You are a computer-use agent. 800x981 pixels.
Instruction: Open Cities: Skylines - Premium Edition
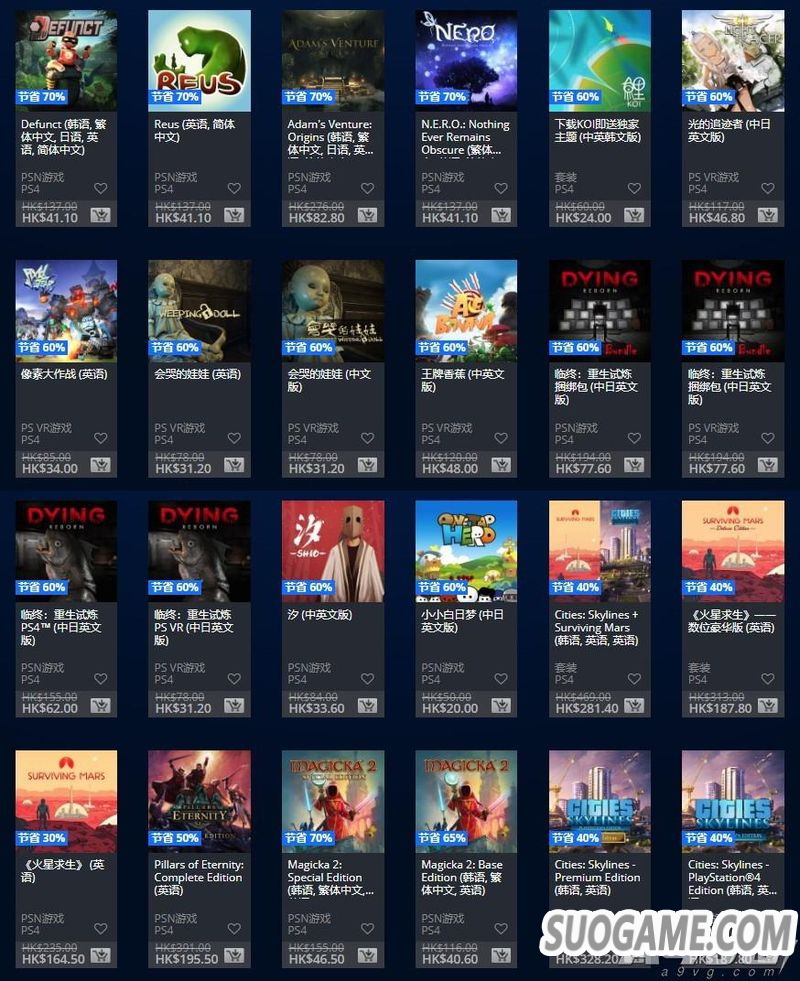point(599,800)
